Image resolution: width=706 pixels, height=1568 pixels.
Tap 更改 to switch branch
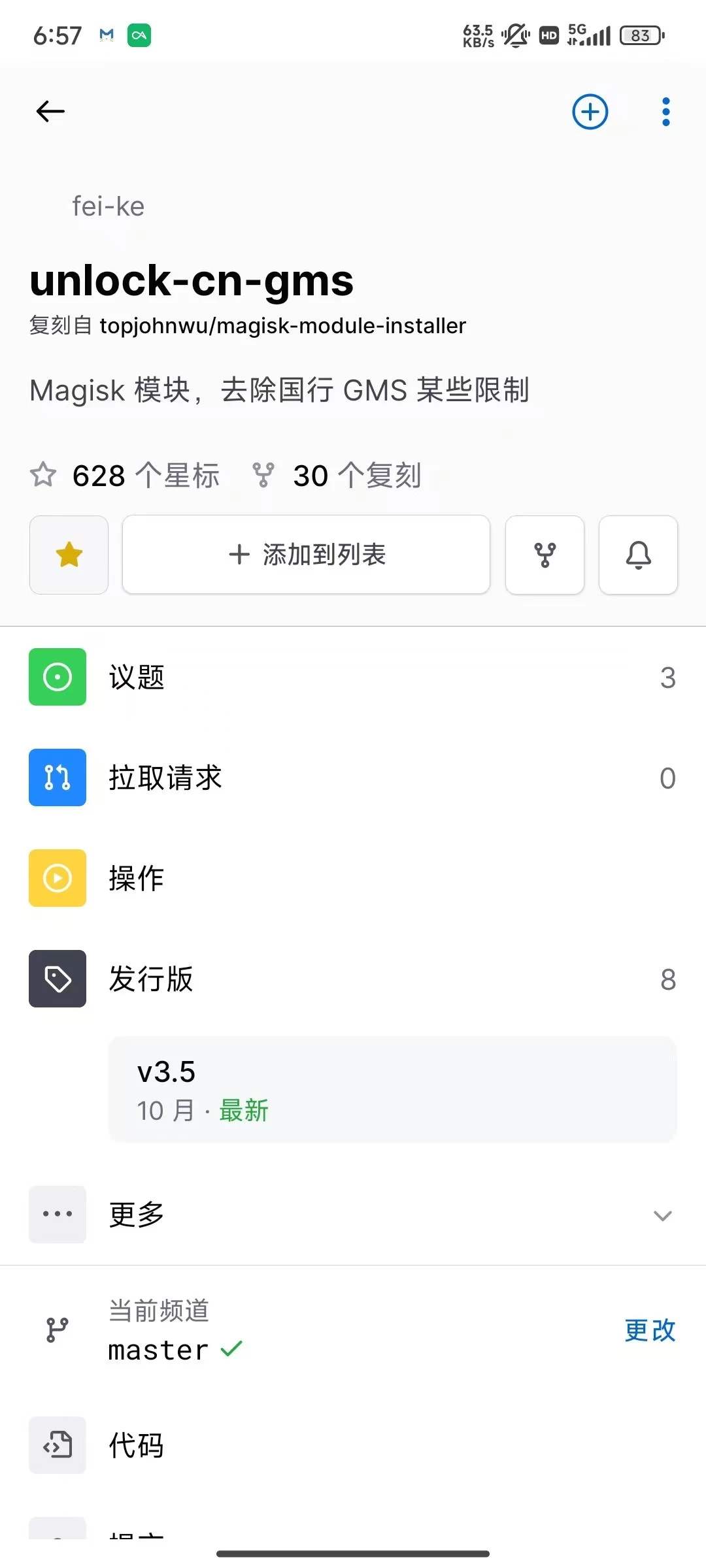(x=649, y=1330)
